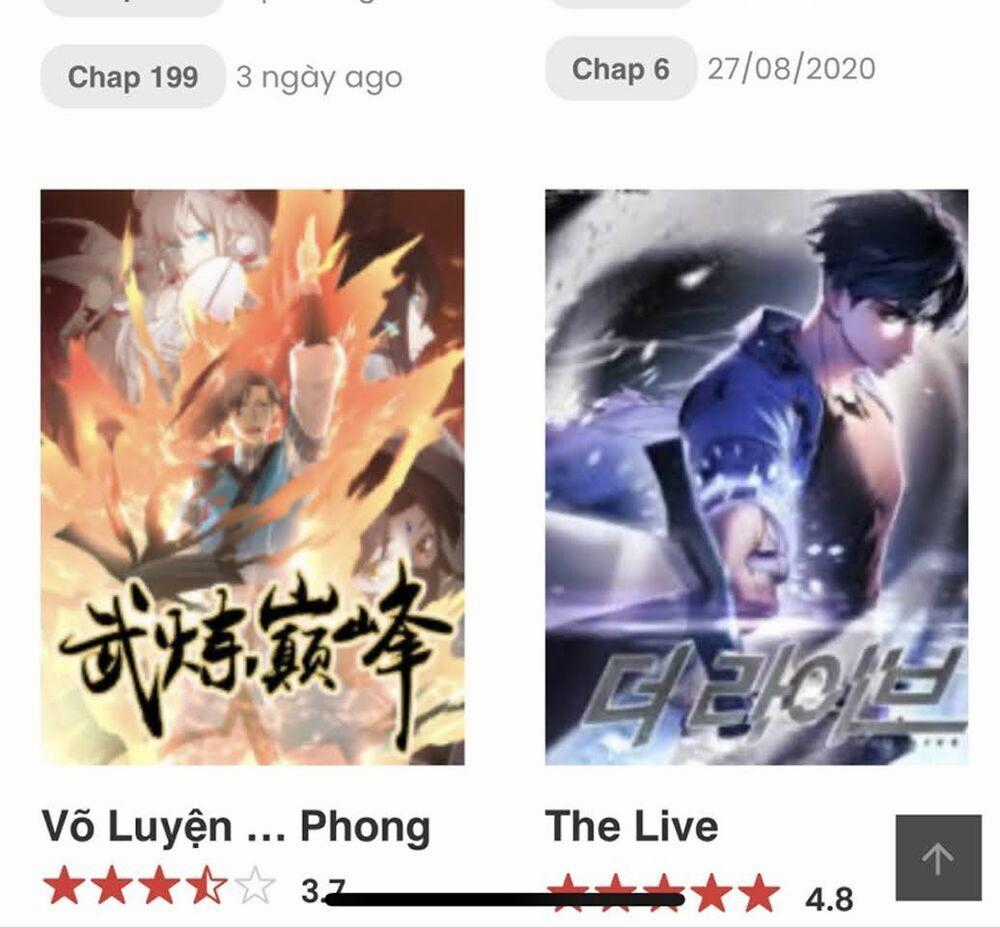The image size is (1000, 928).
Task: Open Chap 6 dated 27/08/2020
Action: pyautogui.click(x=620, y=69)
